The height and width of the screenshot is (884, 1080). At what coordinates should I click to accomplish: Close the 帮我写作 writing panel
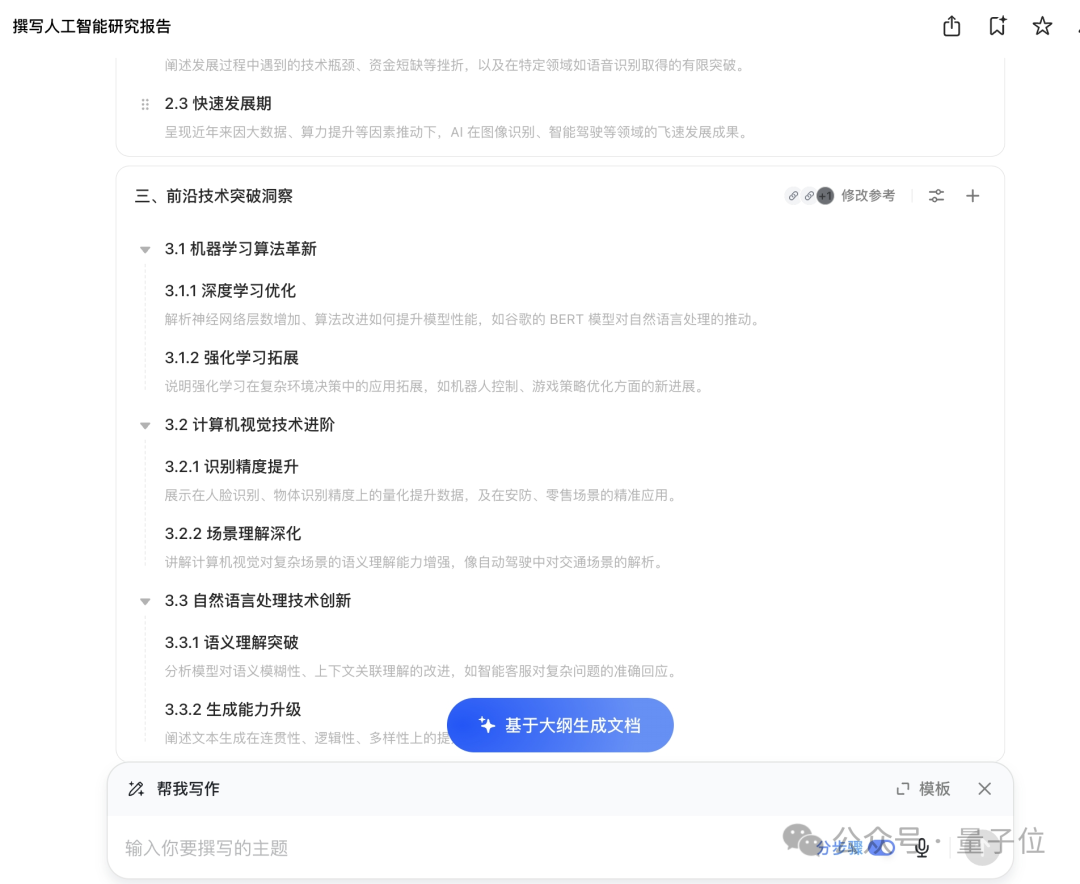click(x=984, y=789)
